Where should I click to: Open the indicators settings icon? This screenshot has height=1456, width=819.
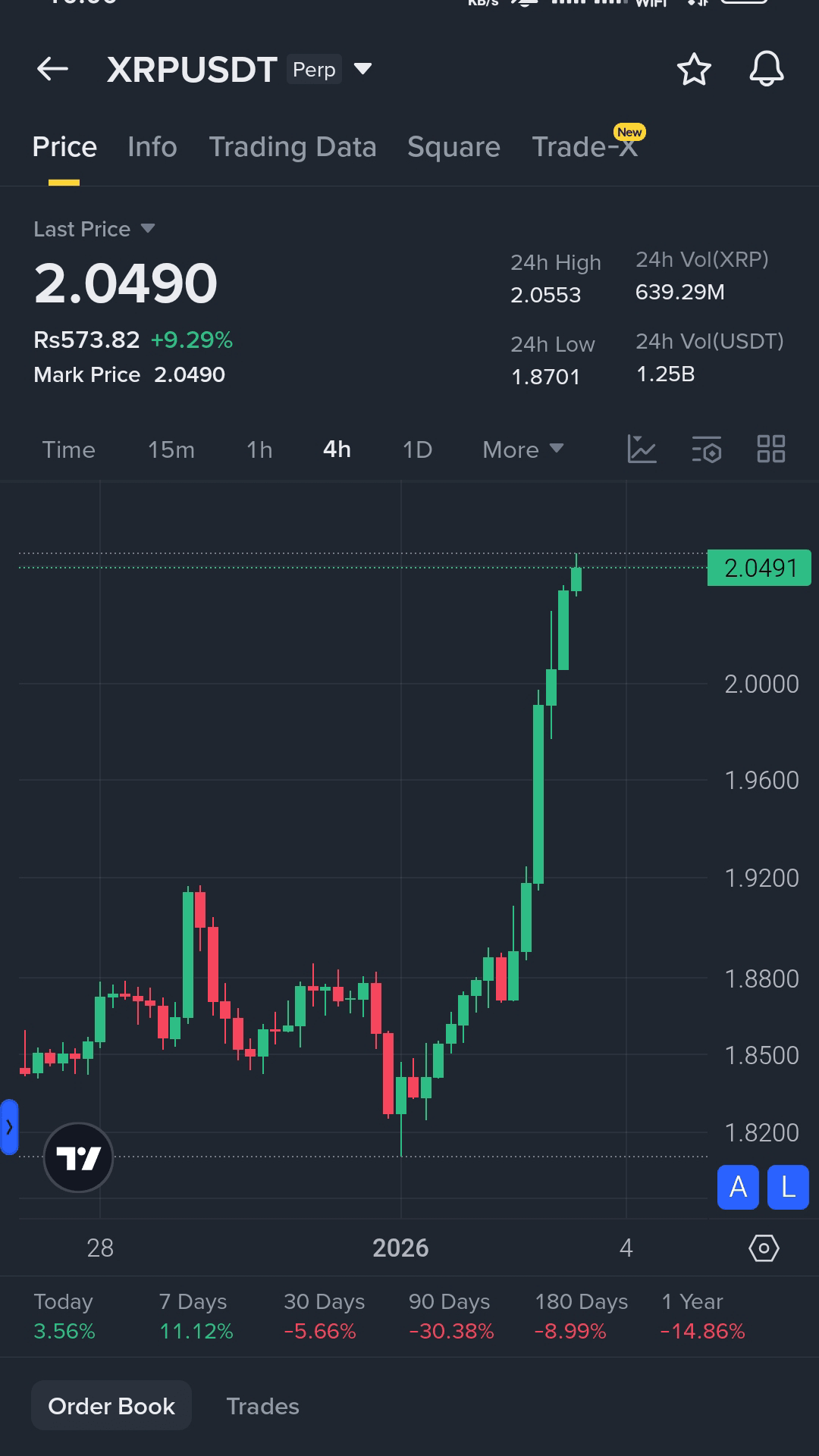point(705,449)
